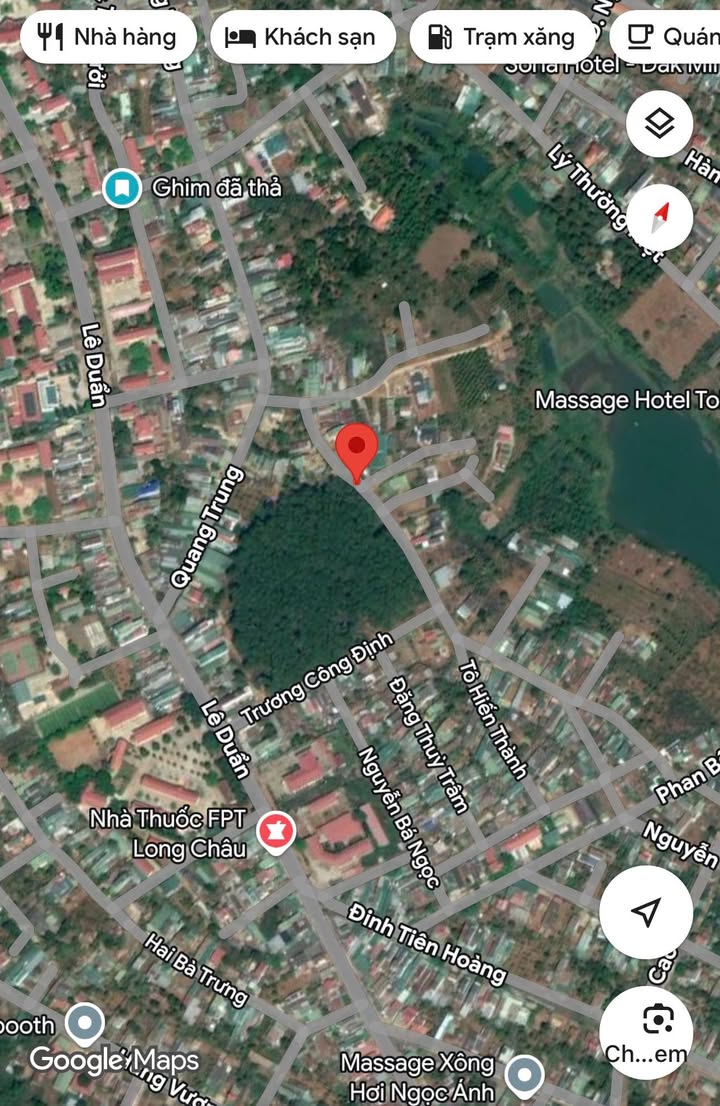This screenshot has width=720, height=1106.
Task: Open the map layers button
Action: click(659, 124)
